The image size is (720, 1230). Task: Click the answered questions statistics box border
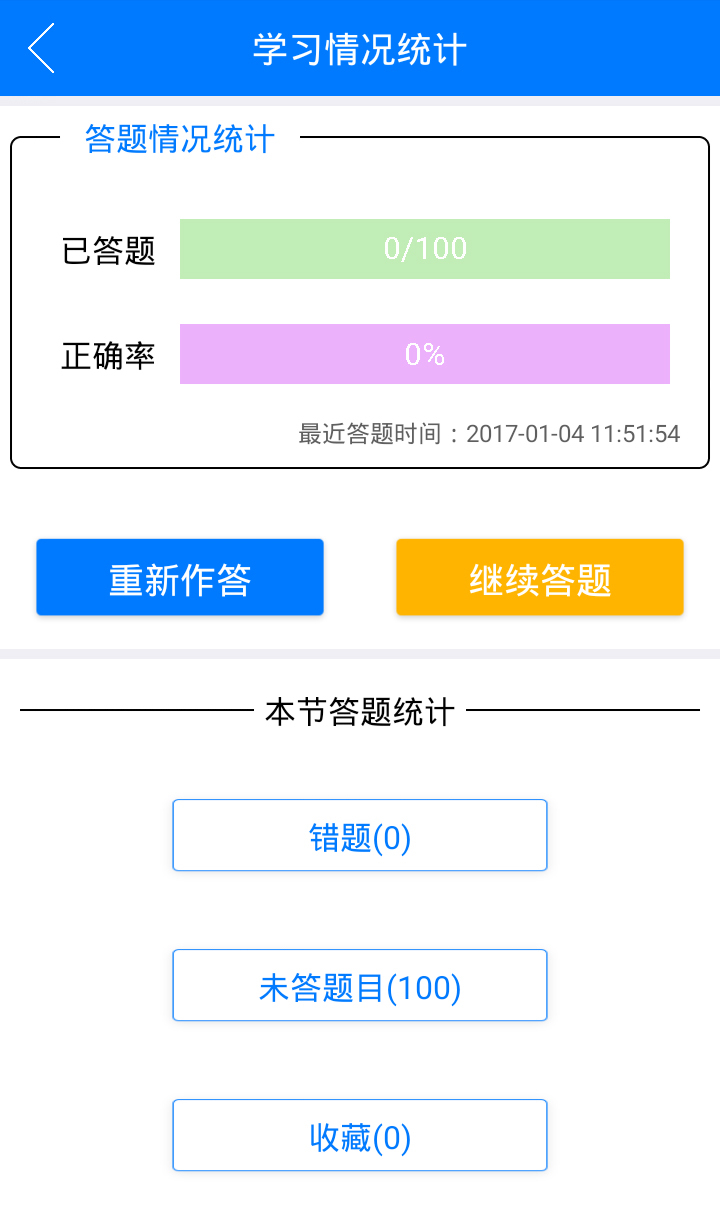pyautogui.click(x=360, y=463)
